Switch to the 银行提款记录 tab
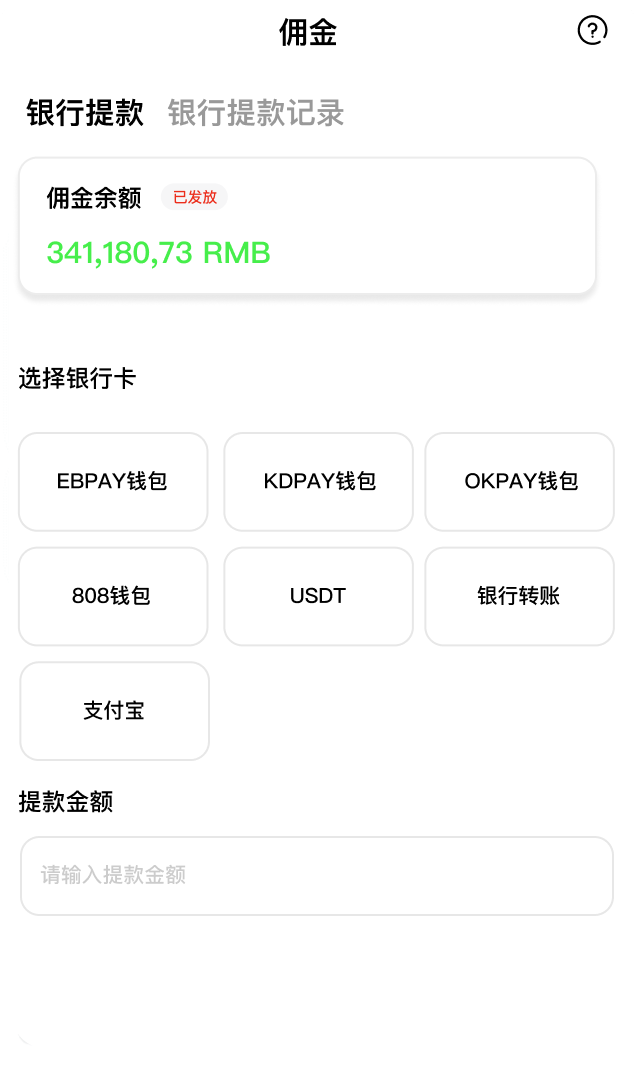This screenshot has height=1066, width=634. tap(256, 113)
